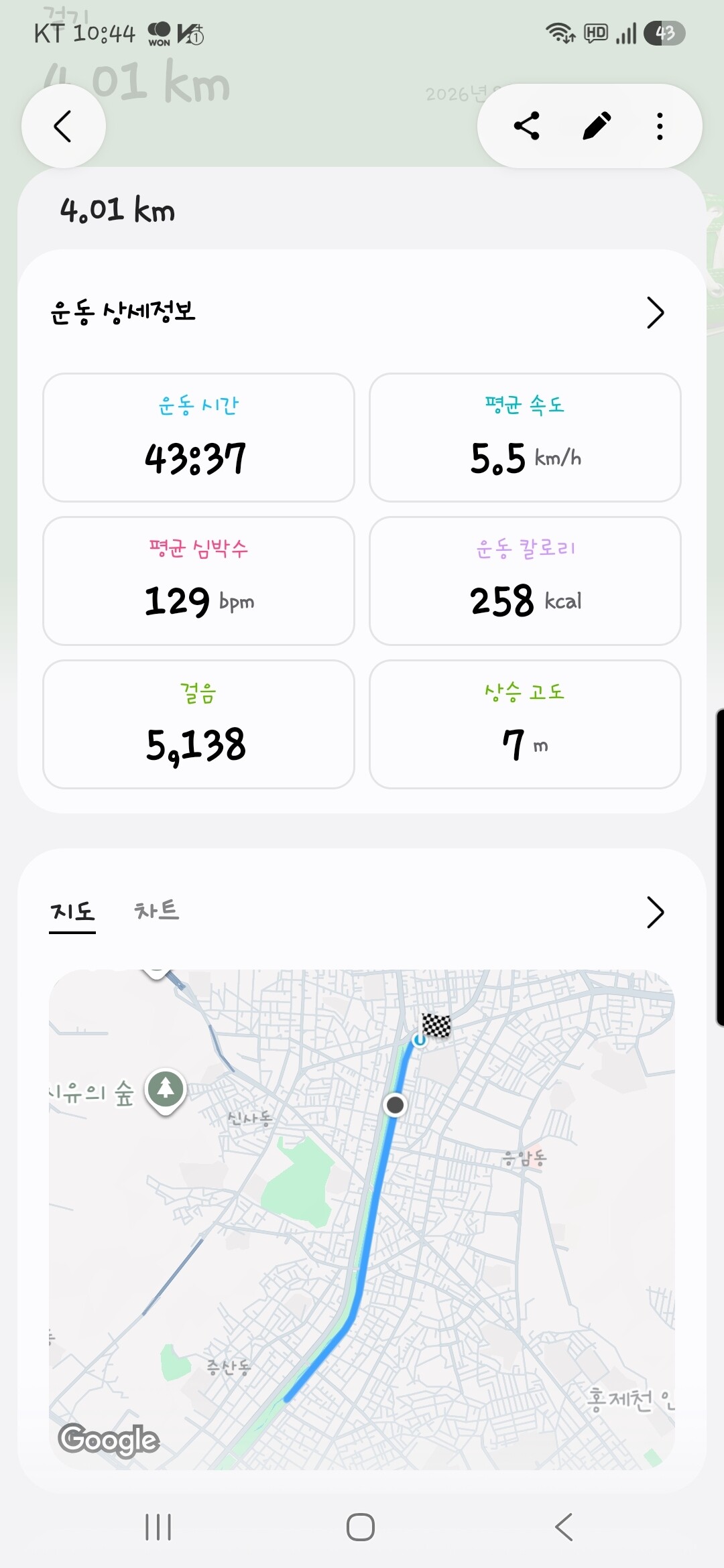724x1568 pixels.
Task: Expand the map section with its chevron
Action: [655, 912]
